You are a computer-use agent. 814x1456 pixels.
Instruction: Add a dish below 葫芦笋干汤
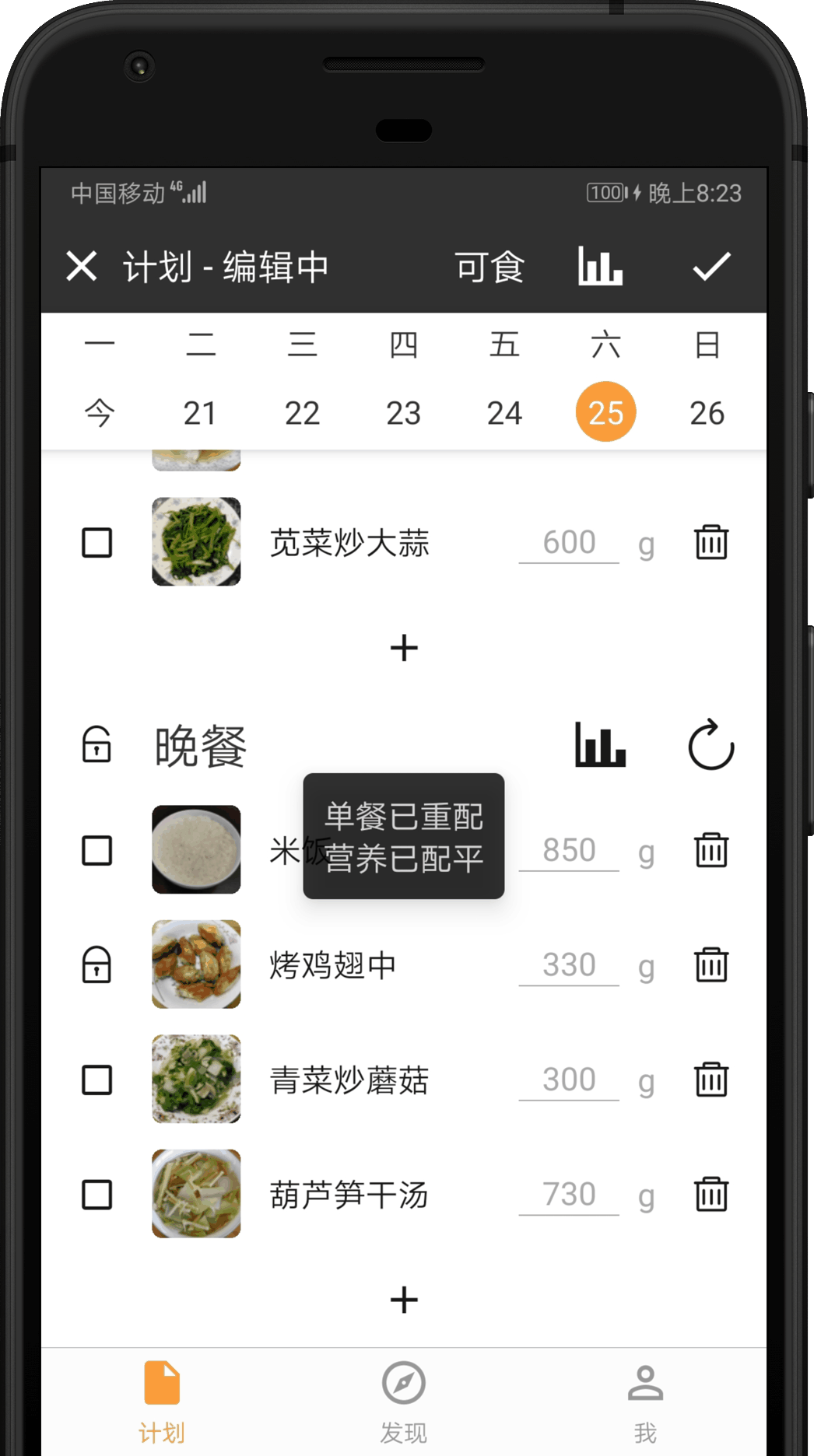click(x=404, y=1300)
